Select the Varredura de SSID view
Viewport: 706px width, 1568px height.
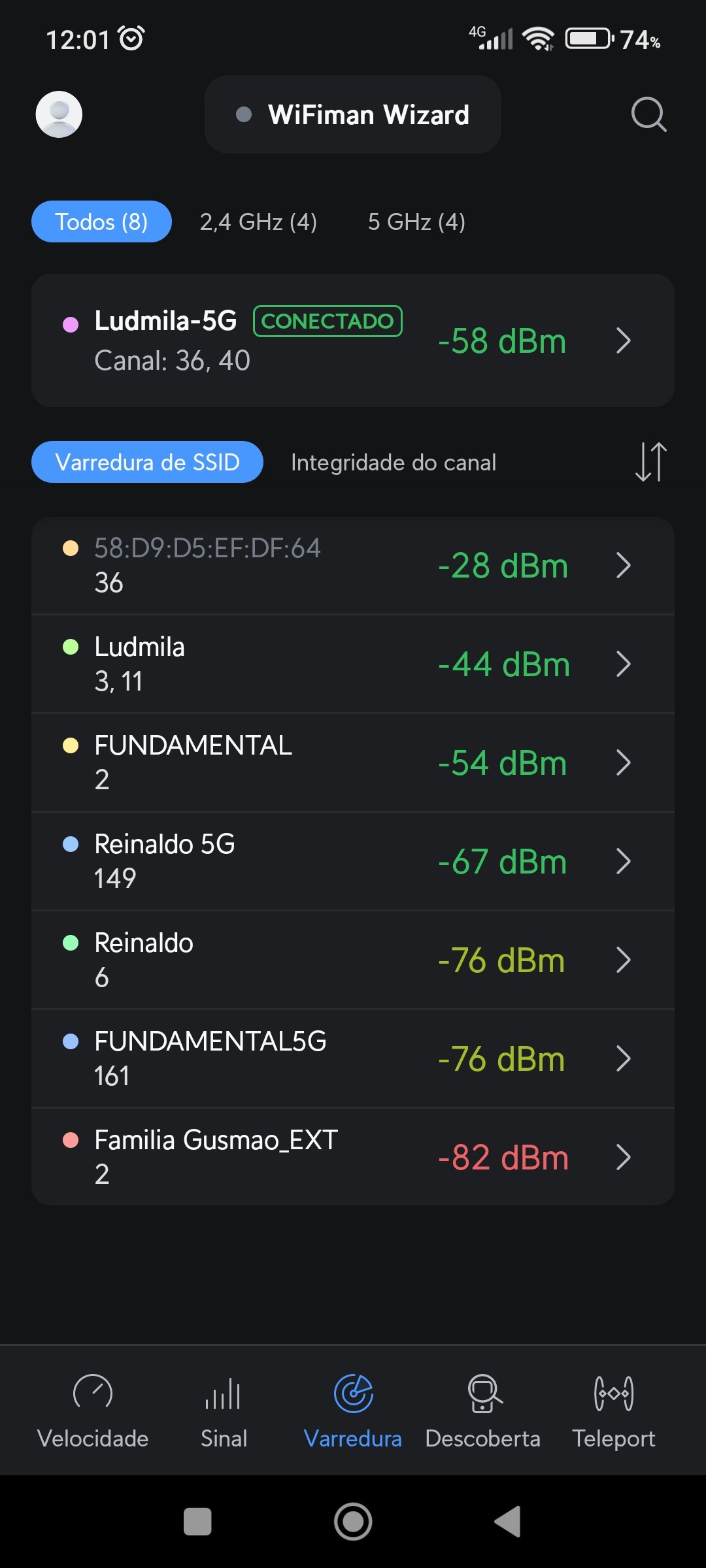click(x=147, y=463)
